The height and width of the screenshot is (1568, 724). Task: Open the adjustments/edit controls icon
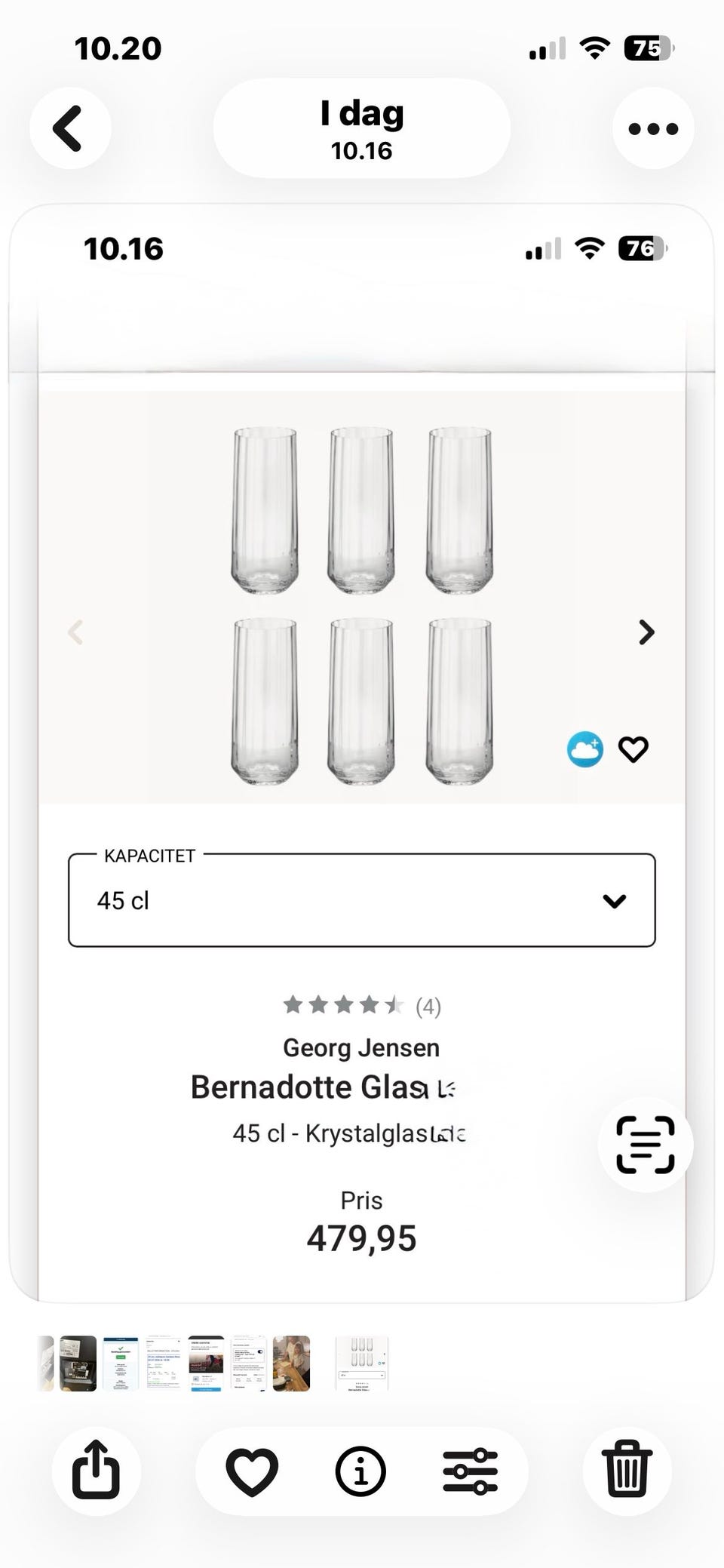coord(469,1468)
